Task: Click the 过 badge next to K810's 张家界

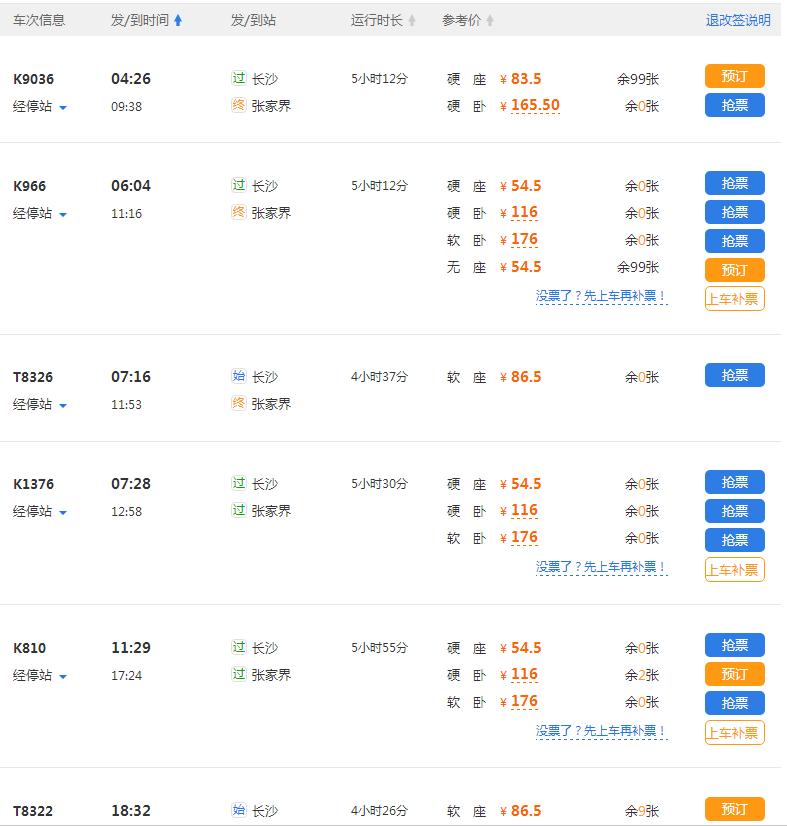Action: pos(240,675)
